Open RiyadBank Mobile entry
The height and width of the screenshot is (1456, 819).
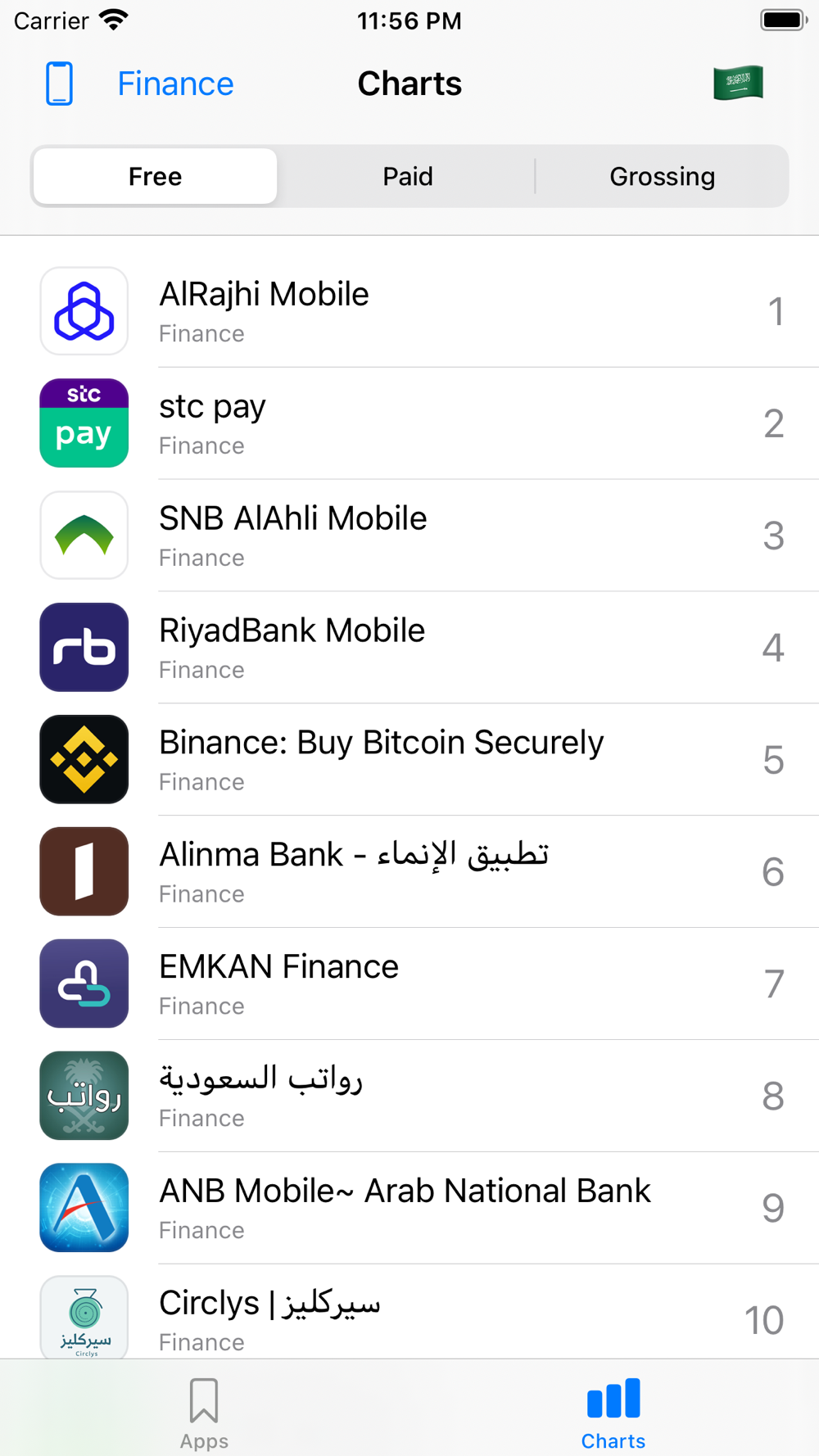(409, 648)
